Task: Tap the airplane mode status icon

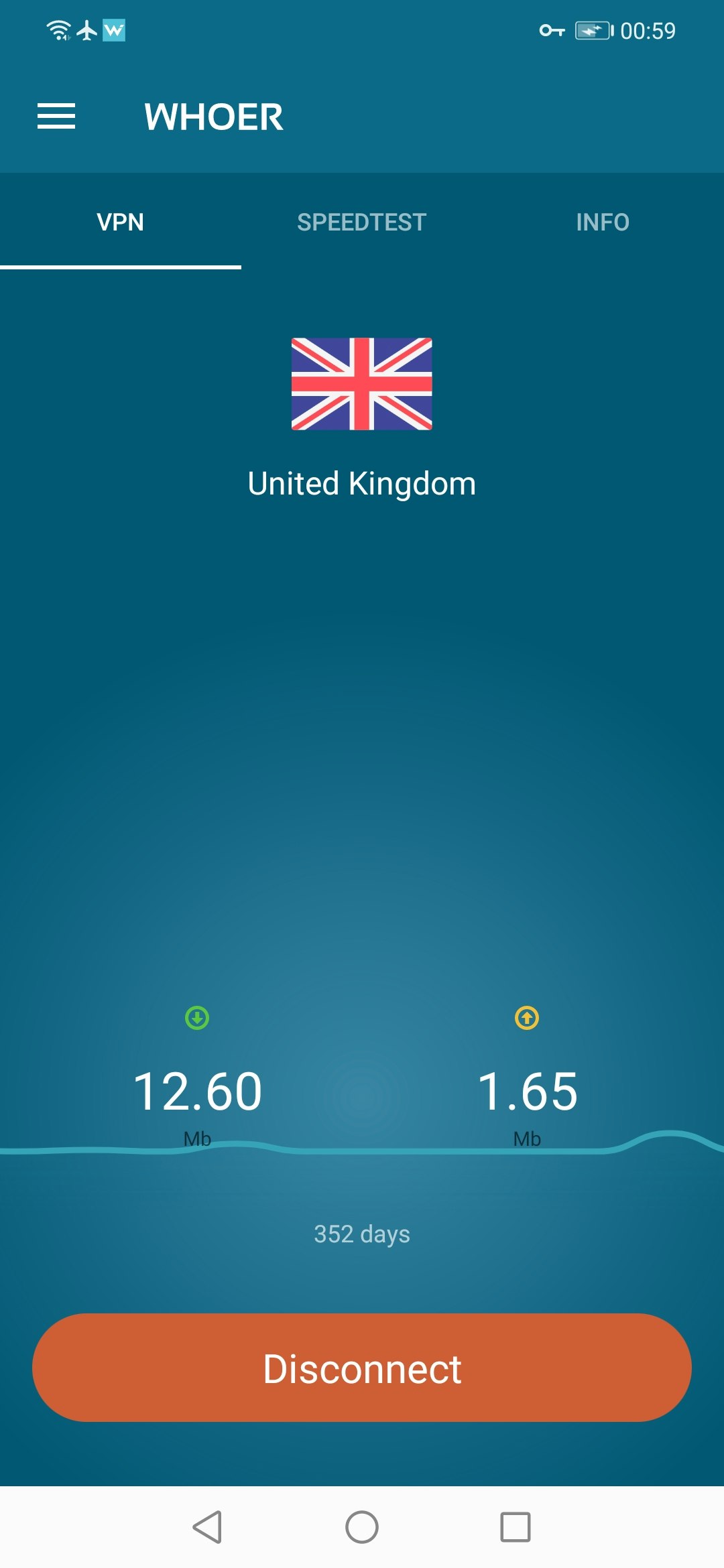Action: point(86,29)
